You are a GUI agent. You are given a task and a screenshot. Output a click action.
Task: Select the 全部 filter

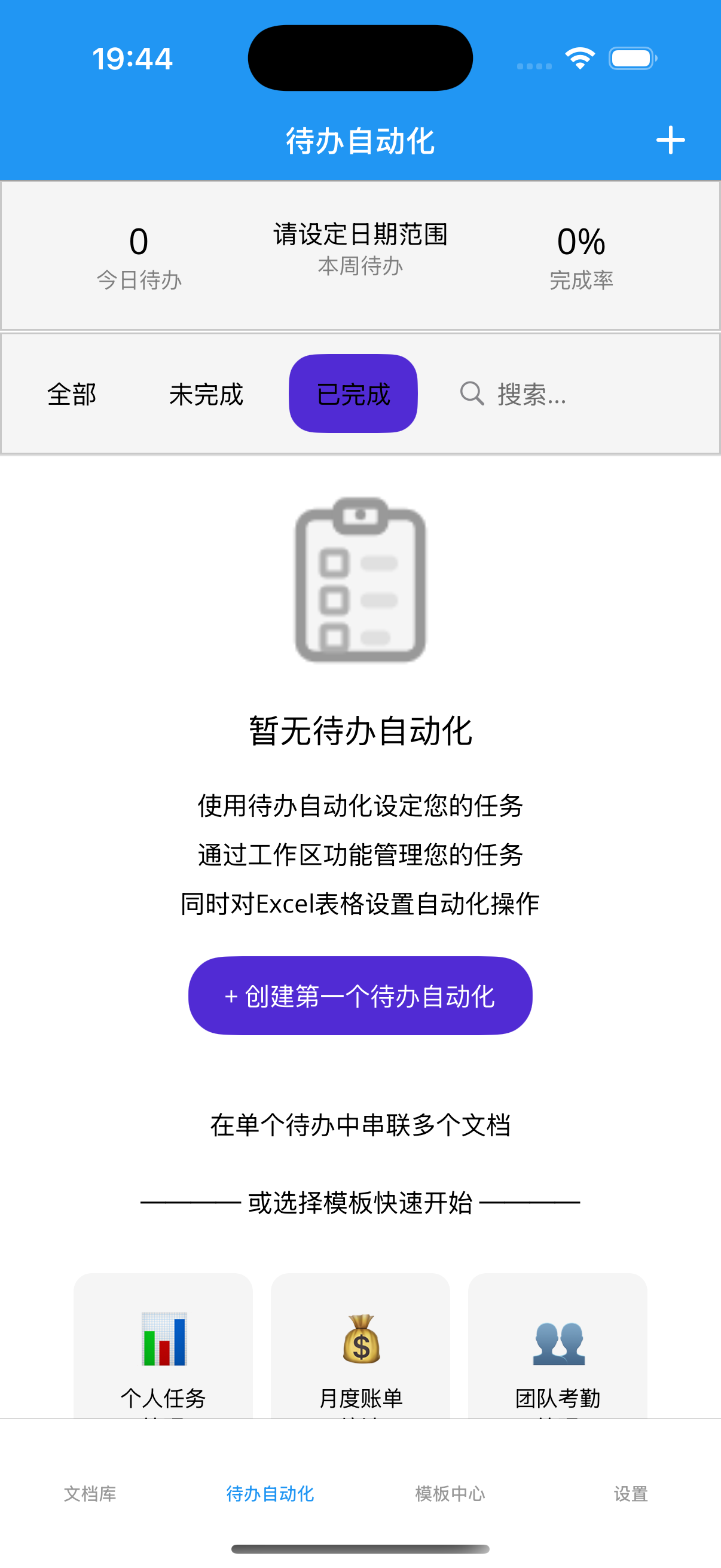pyautogui.click(x=71, y=395)
